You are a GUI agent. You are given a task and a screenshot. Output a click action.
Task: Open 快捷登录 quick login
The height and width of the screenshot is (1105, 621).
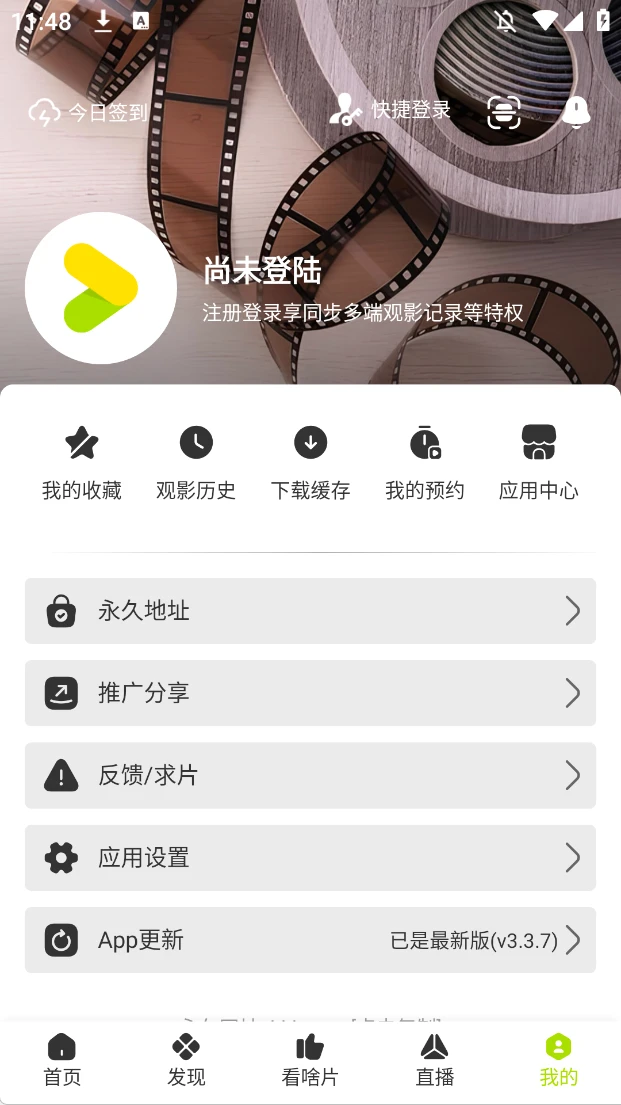(391, 110)
